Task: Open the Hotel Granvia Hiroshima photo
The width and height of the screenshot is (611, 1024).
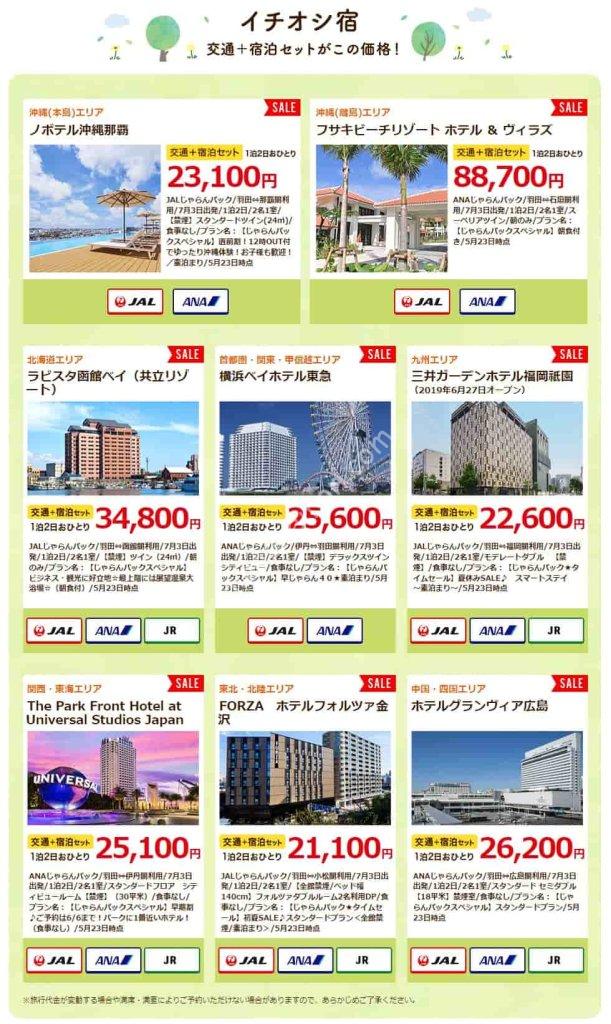Action: coord(497,777)
